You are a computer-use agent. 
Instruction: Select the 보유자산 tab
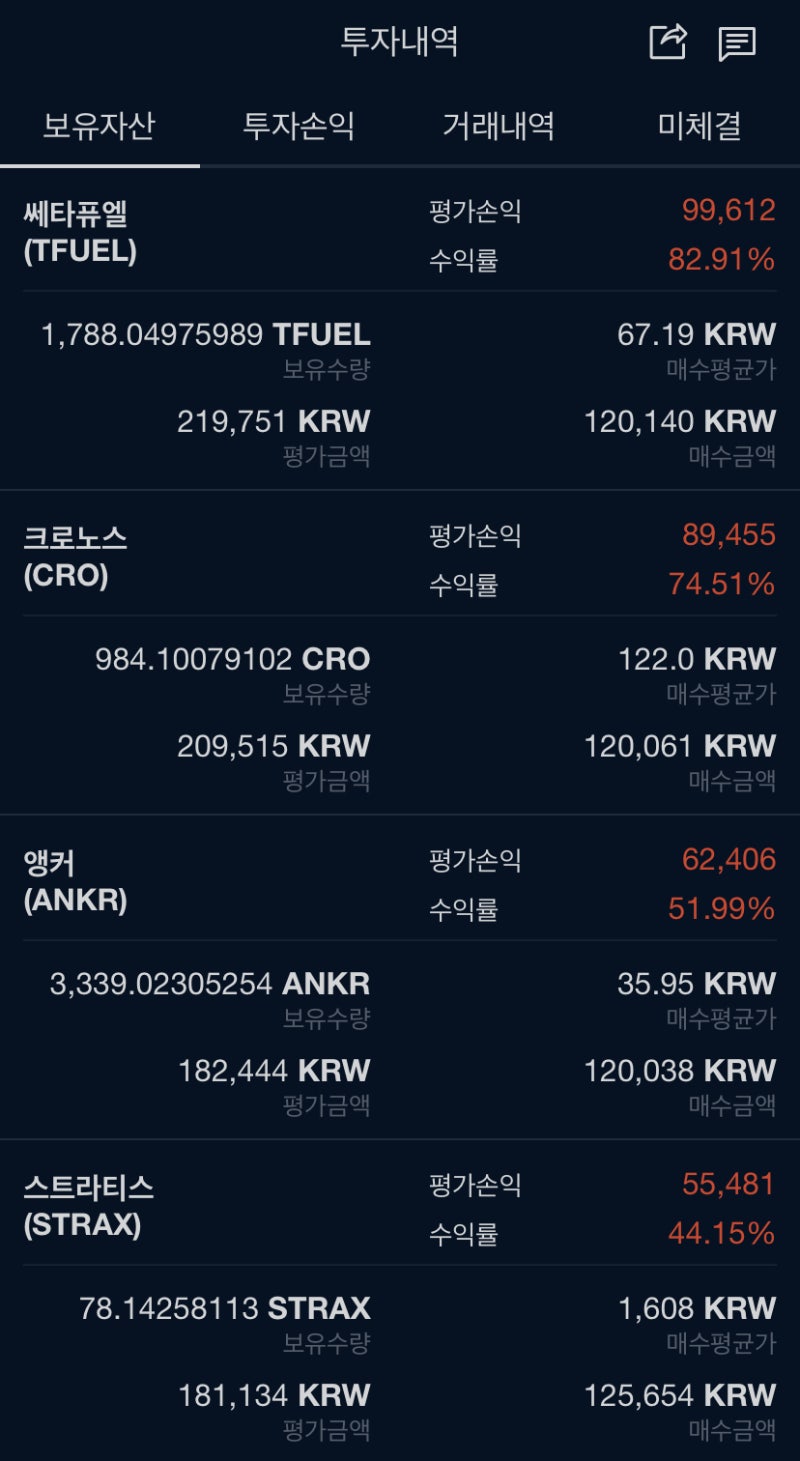pyautogui.click(x=99, y=126)
